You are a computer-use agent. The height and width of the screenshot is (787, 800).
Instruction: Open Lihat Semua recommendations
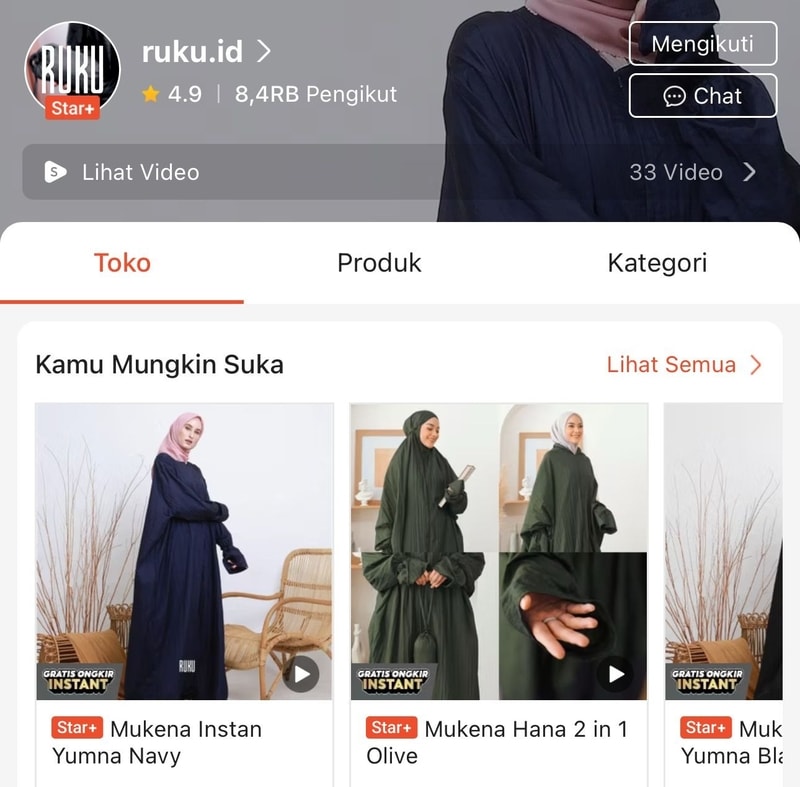point(684,365)
